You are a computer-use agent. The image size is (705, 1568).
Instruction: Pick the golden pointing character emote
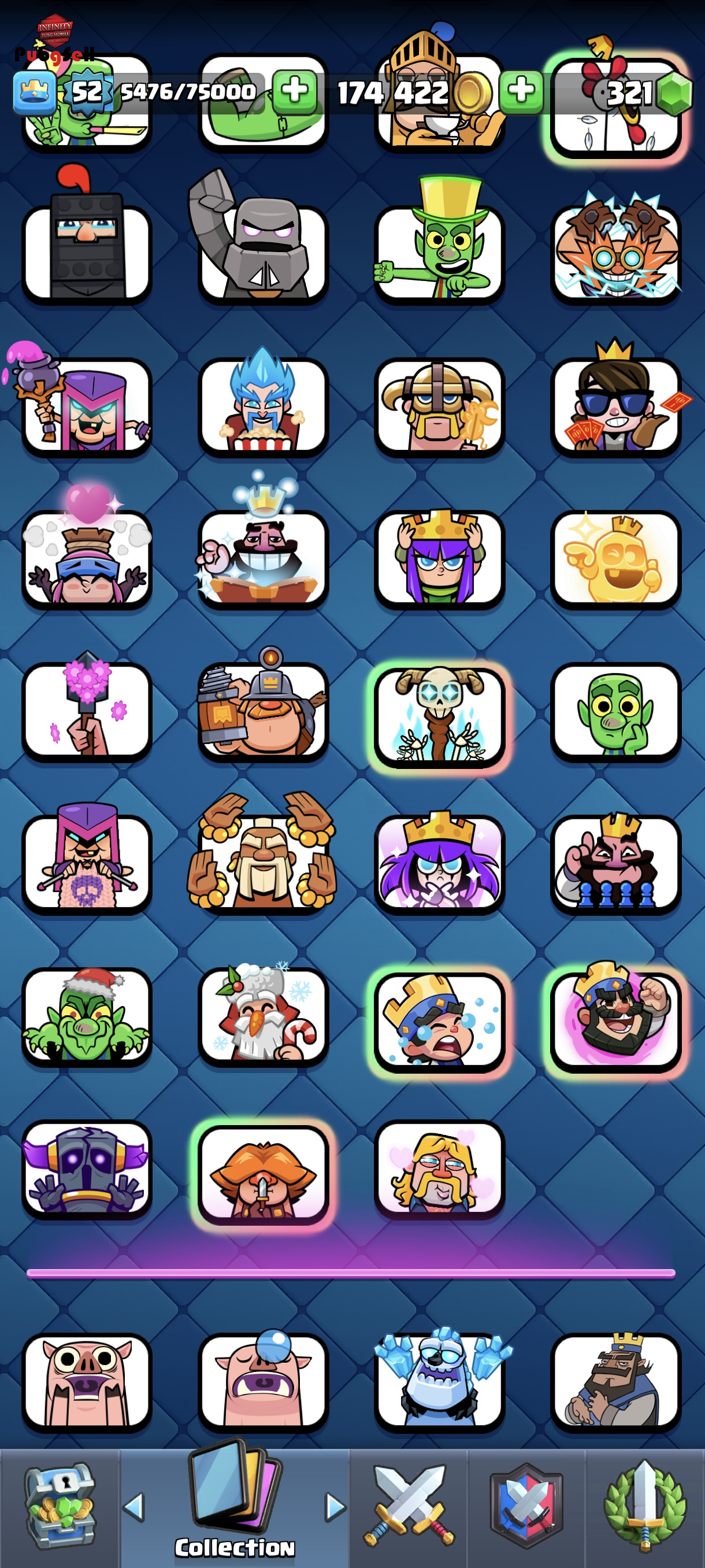pyautogui.click(x=615, y=558)
